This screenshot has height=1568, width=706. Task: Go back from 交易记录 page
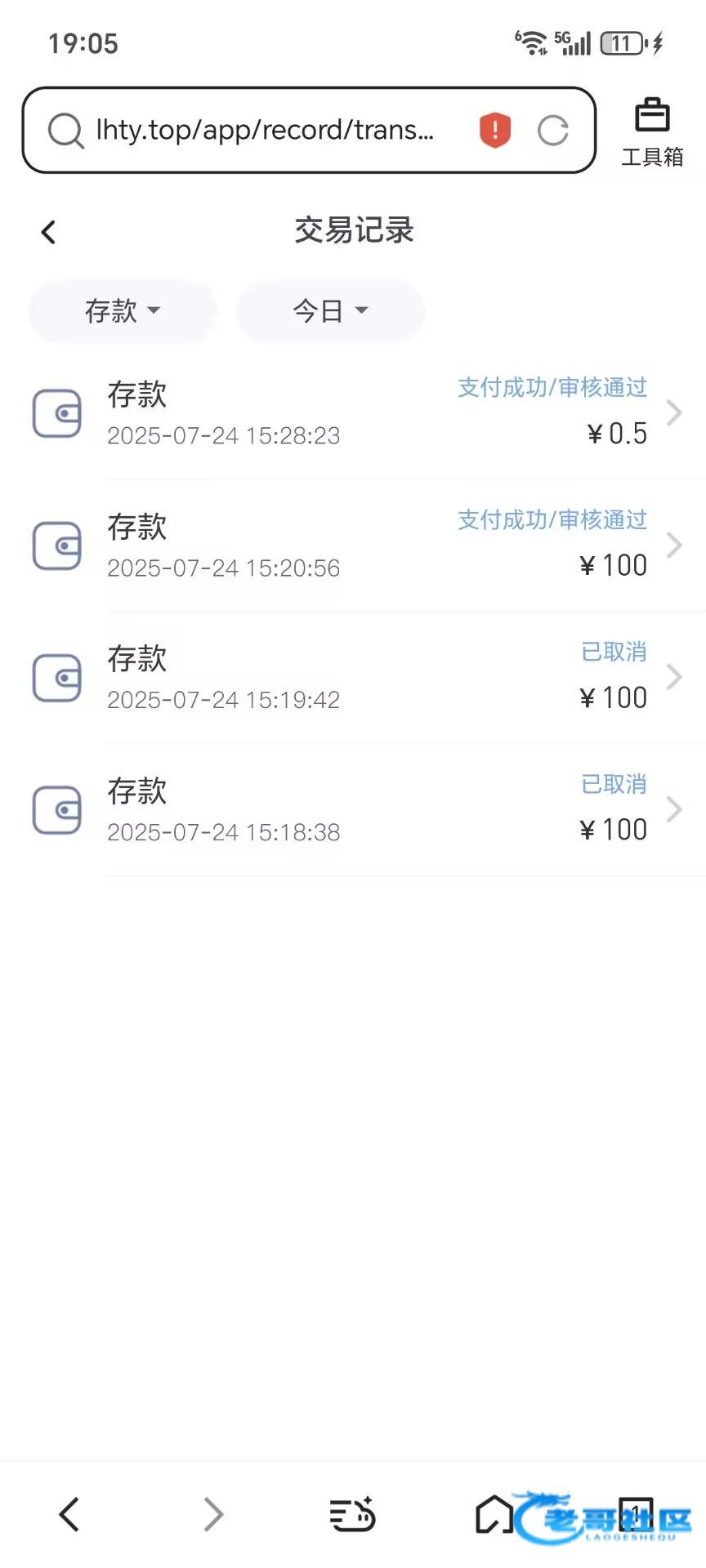pos(48,232)
